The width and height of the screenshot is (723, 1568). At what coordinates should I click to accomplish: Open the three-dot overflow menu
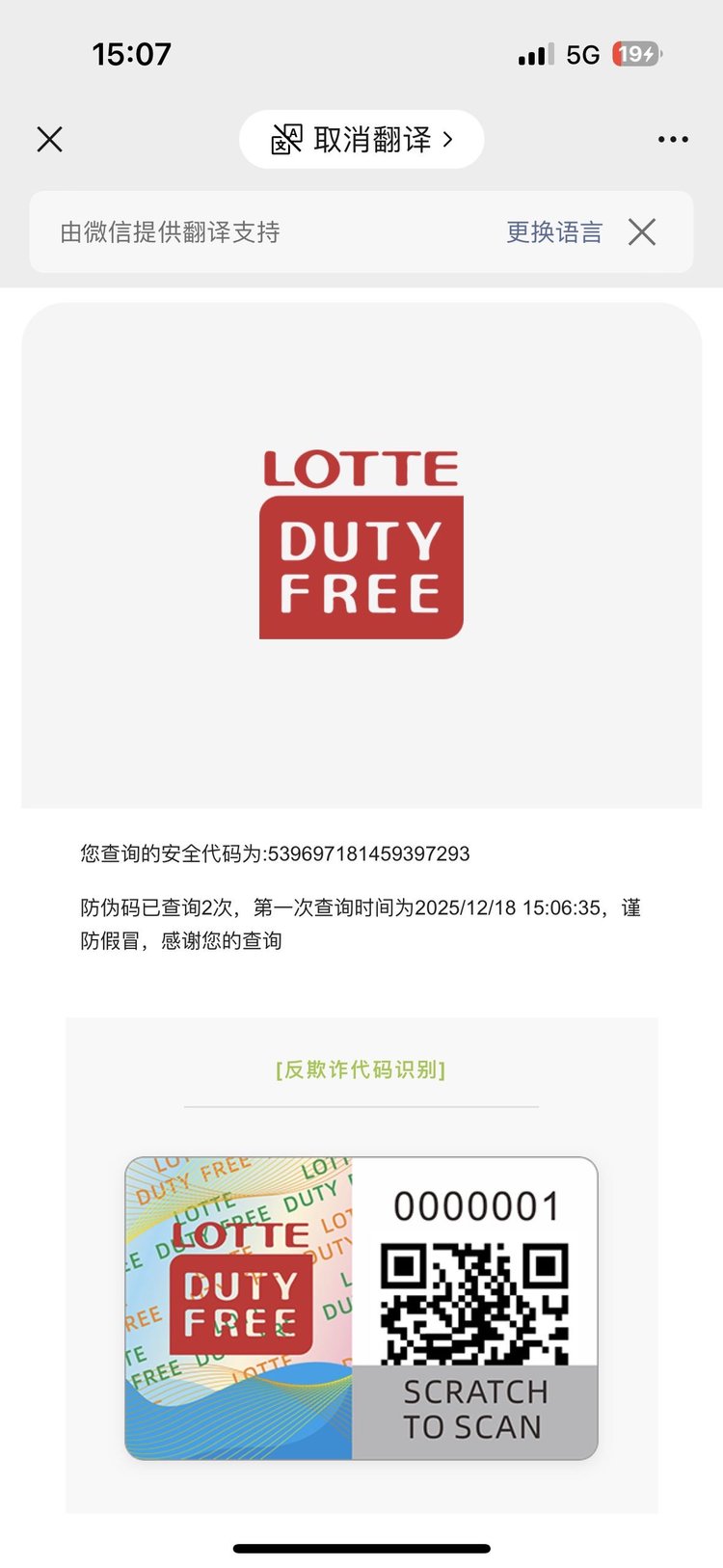[672, 140]
